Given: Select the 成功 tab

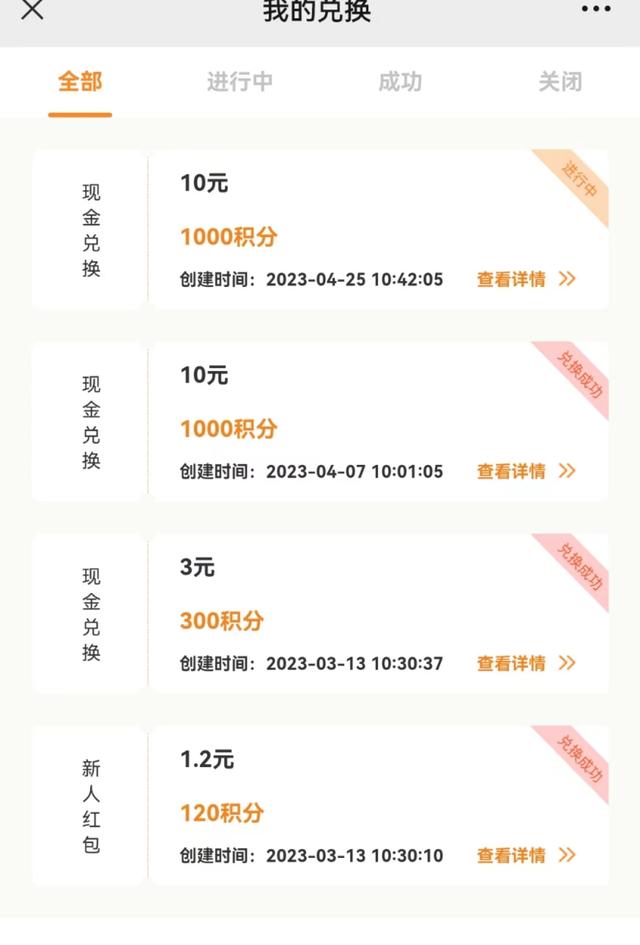Looking at the screenshot, I should [400, 82].
